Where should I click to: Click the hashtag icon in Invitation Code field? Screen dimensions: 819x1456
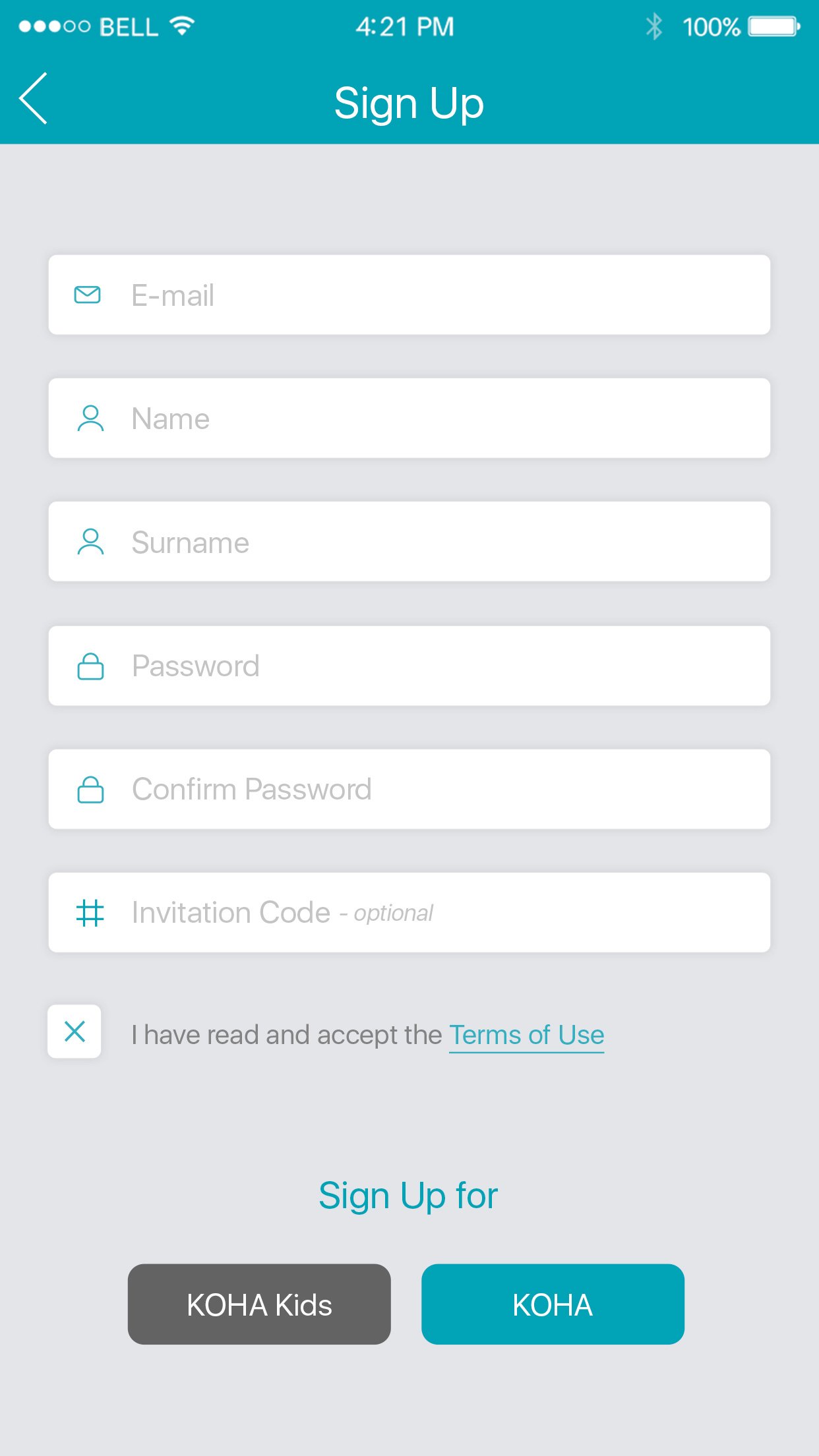(x=90, y=912)
